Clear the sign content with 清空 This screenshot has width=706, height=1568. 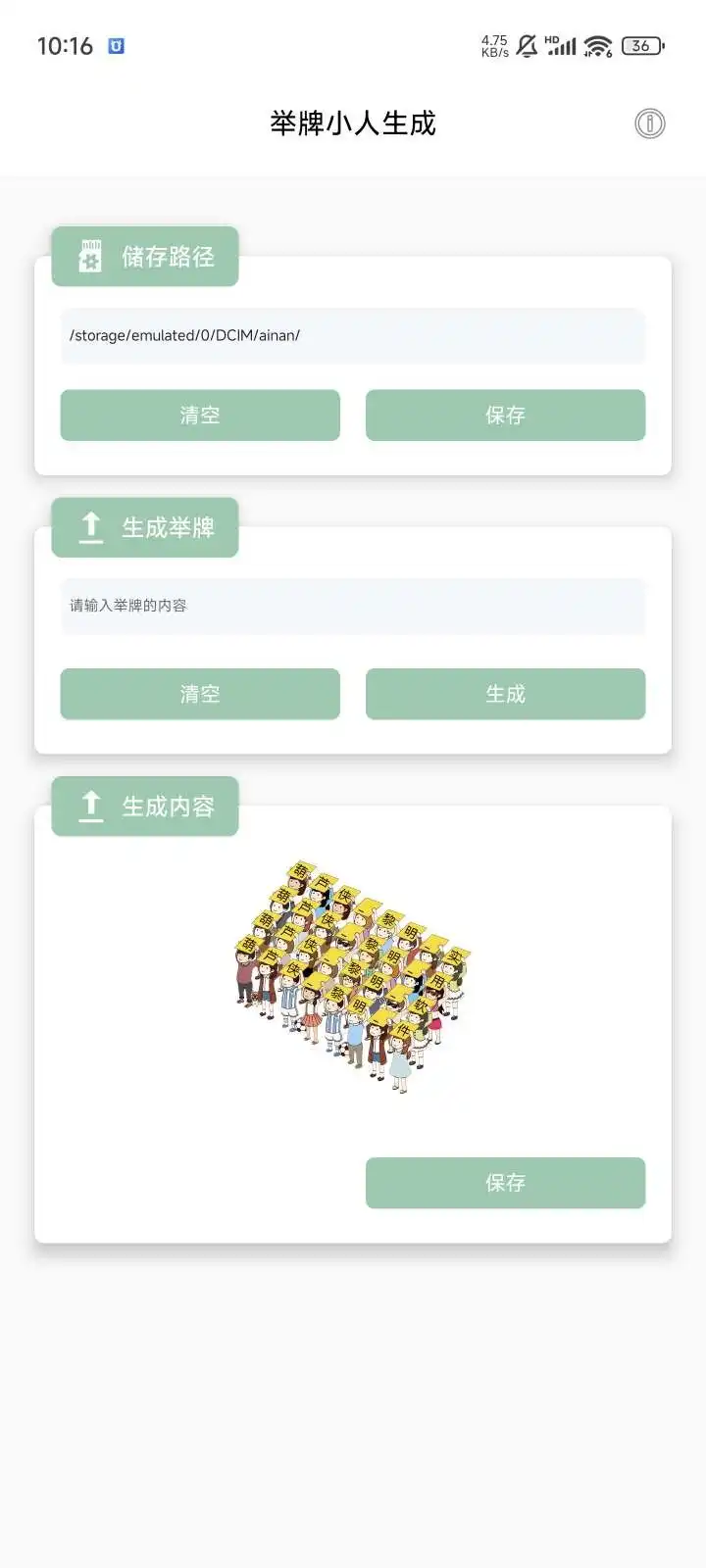[200, 694]
